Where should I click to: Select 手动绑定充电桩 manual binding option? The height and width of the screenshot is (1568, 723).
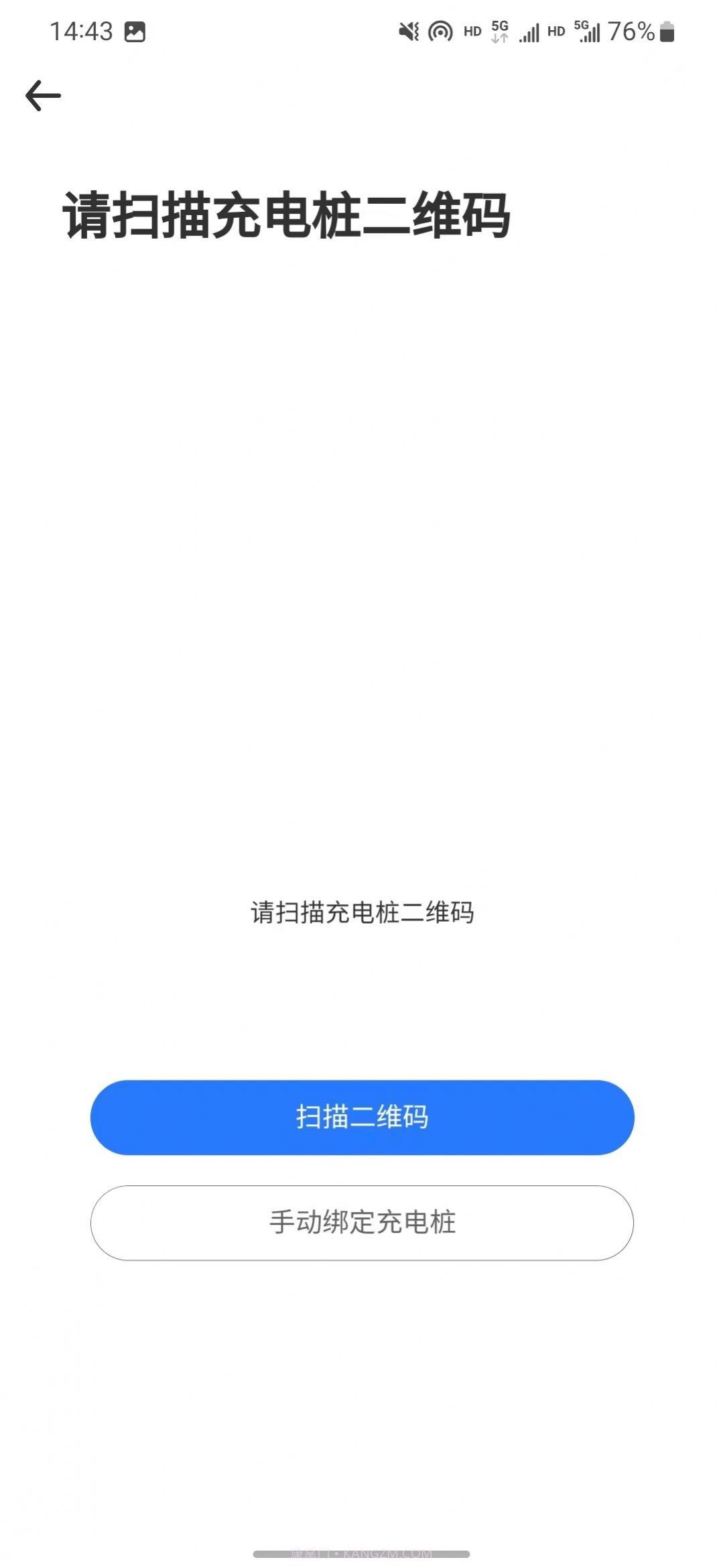[x=361, y=1222]
